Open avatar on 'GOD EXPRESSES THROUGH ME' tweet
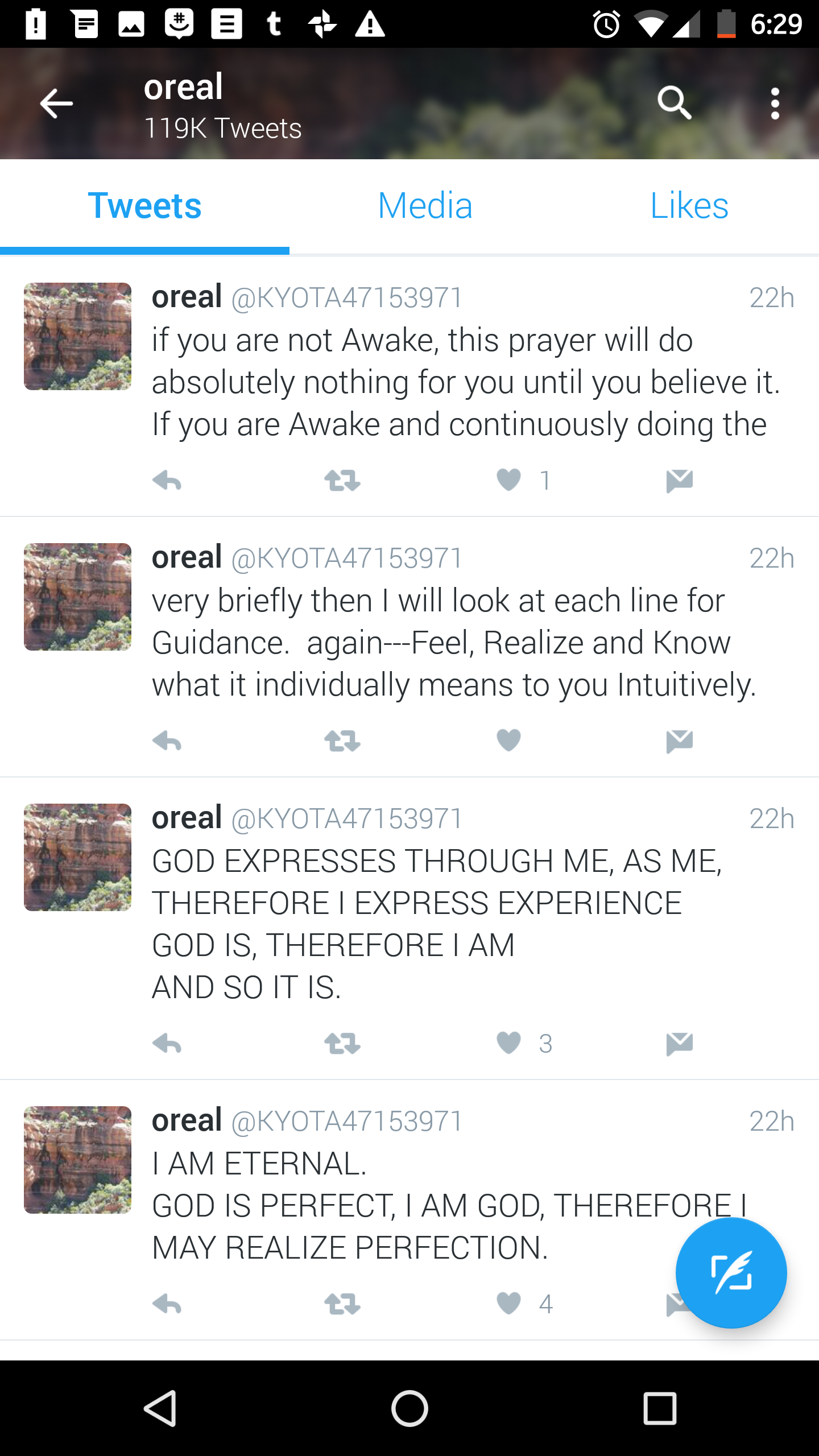 tap(77, 857)
